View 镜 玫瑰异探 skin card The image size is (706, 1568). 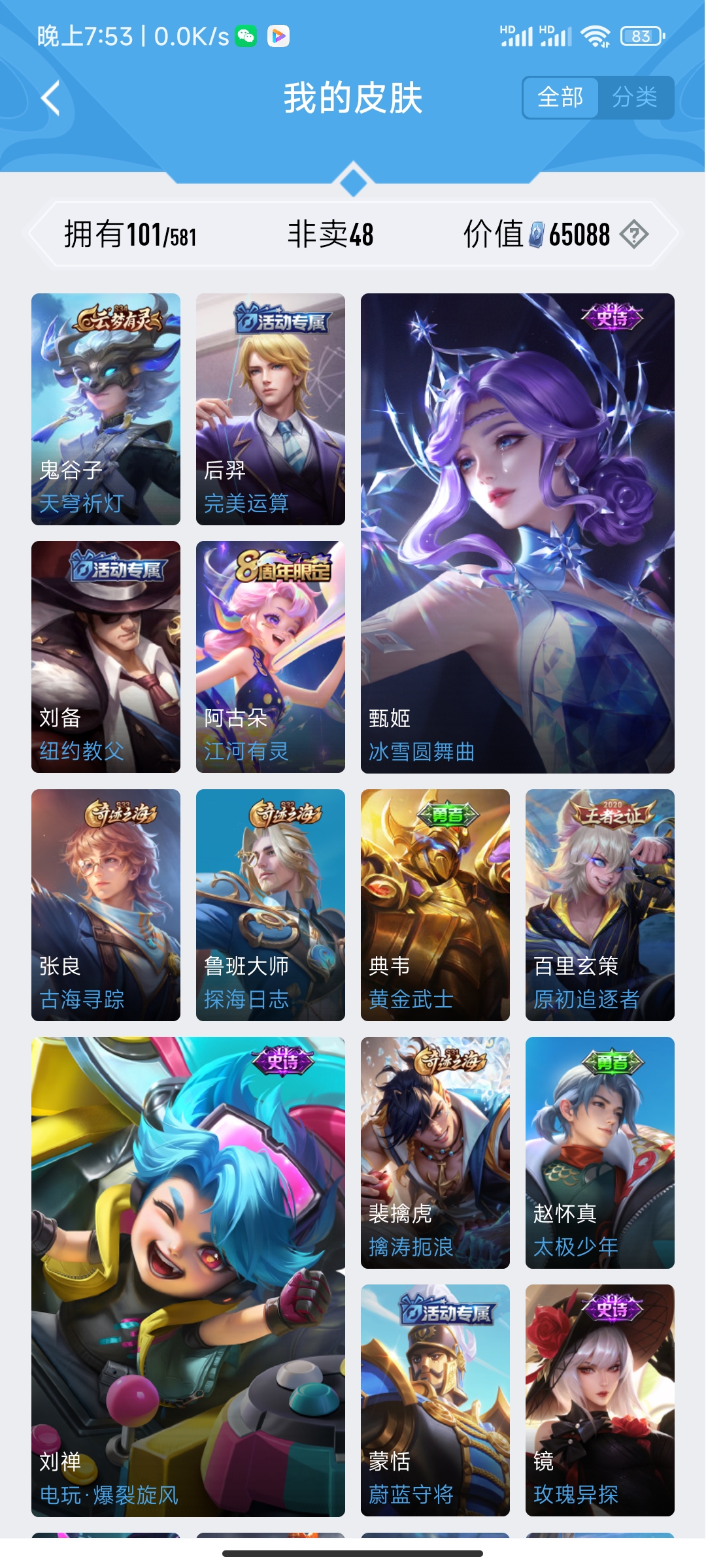pos(600,1400)
